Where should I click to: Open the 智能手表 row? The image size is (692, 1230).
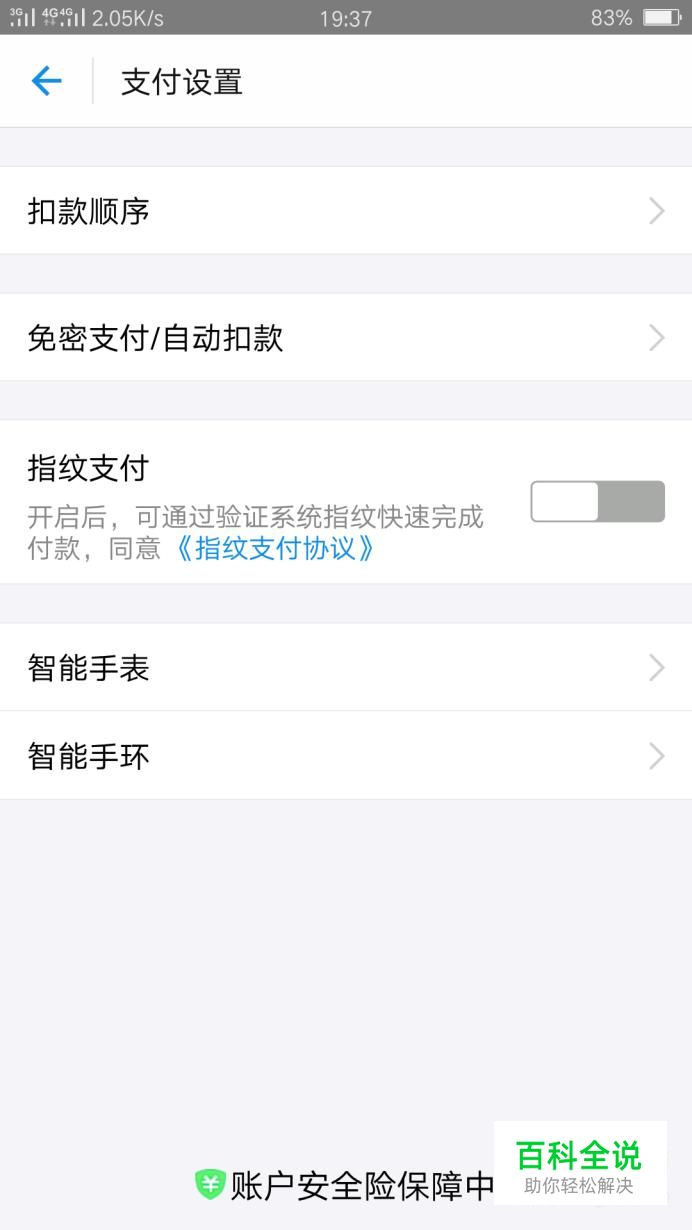click(x=346, y=667)
